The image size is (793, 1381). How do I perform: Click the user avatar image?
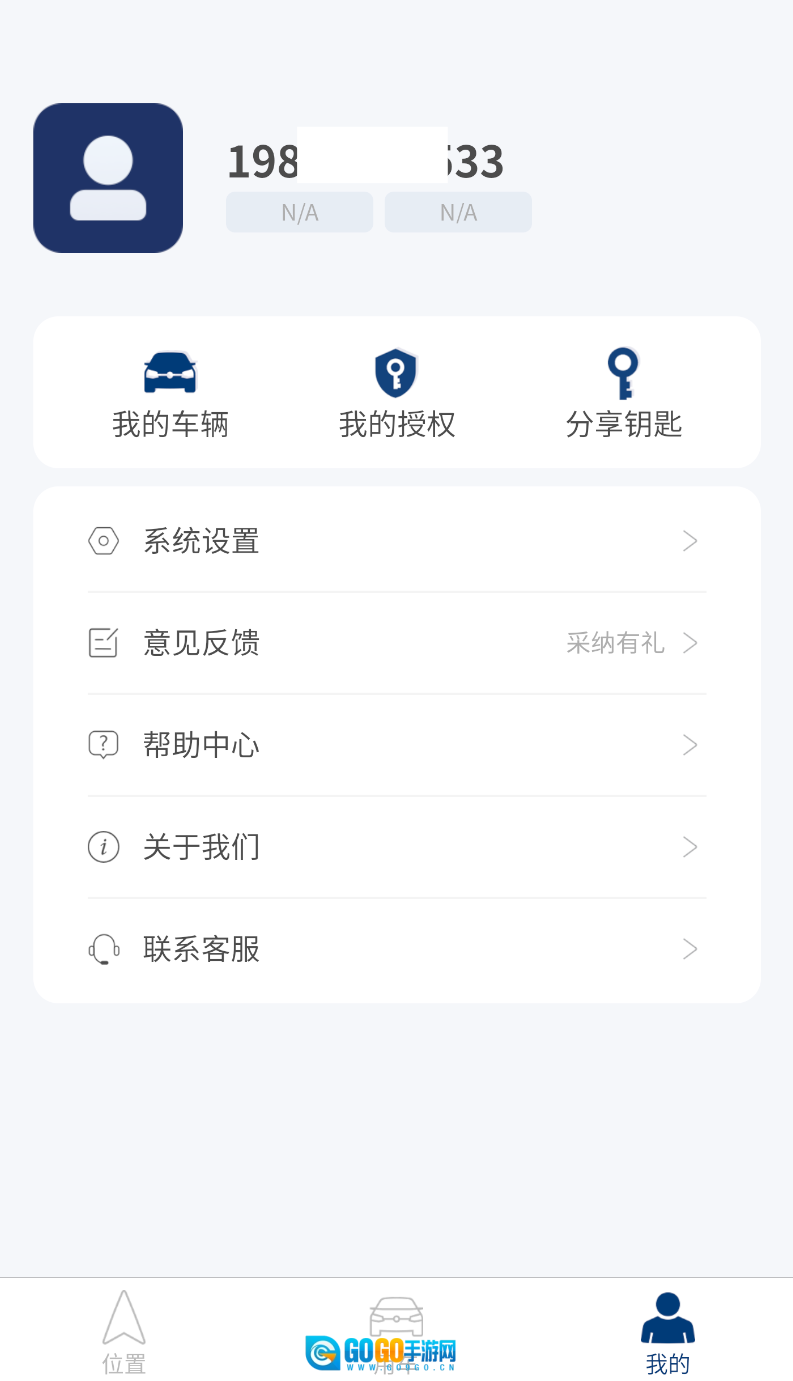107,177
